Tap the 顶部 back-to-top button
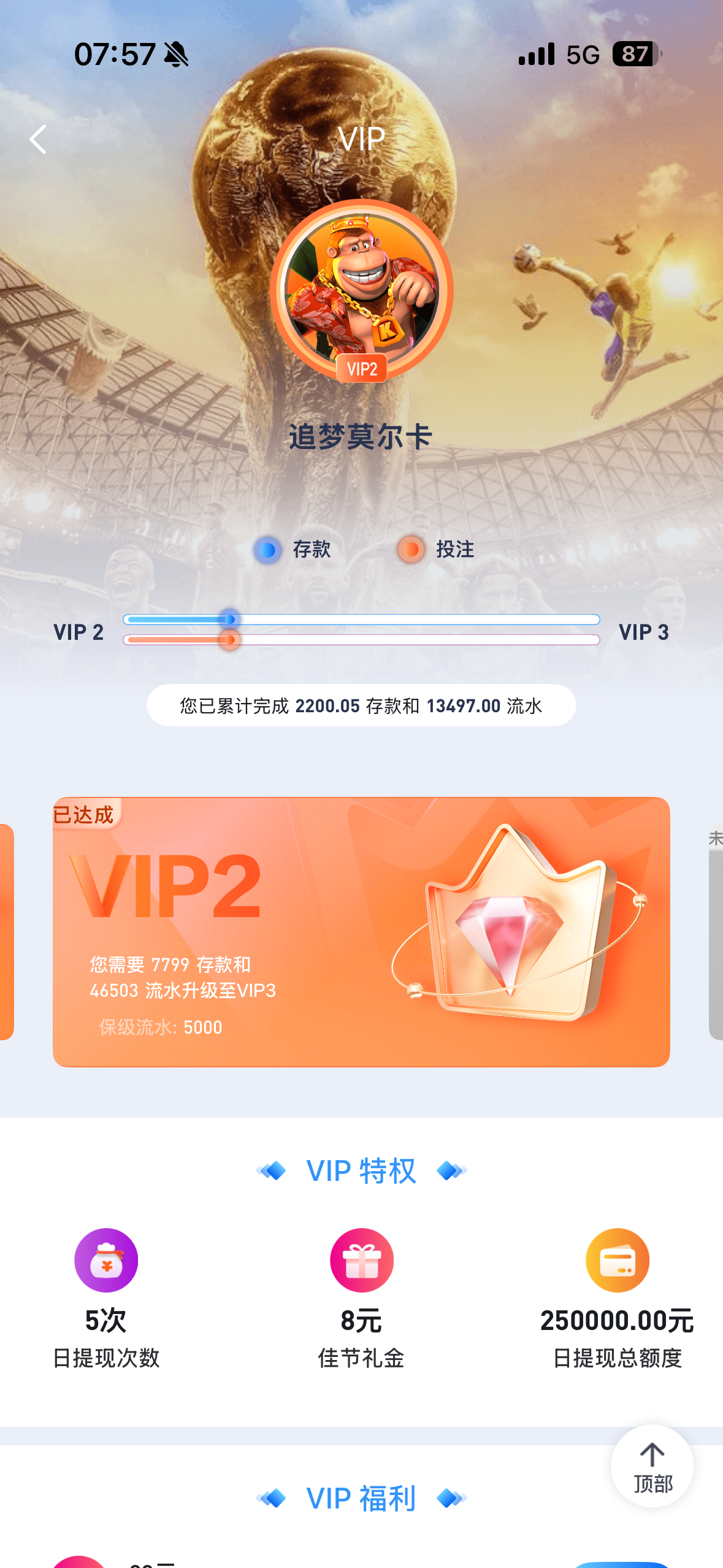 coord(652,1466)
